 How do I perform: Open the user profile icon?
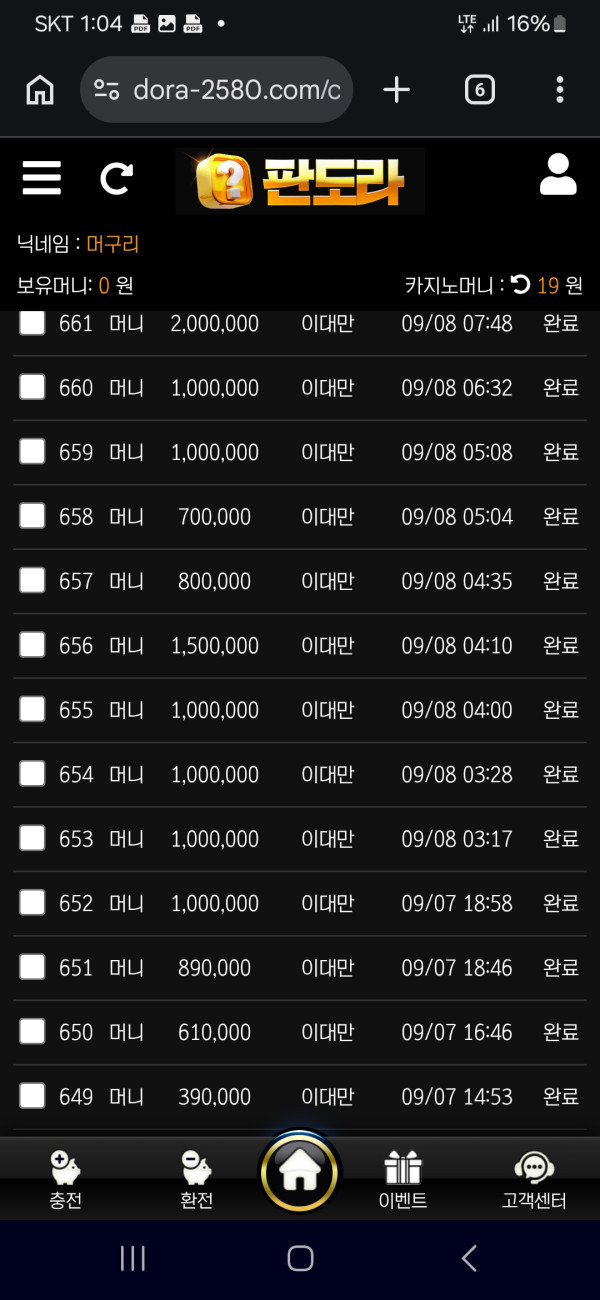pos(558,174)
